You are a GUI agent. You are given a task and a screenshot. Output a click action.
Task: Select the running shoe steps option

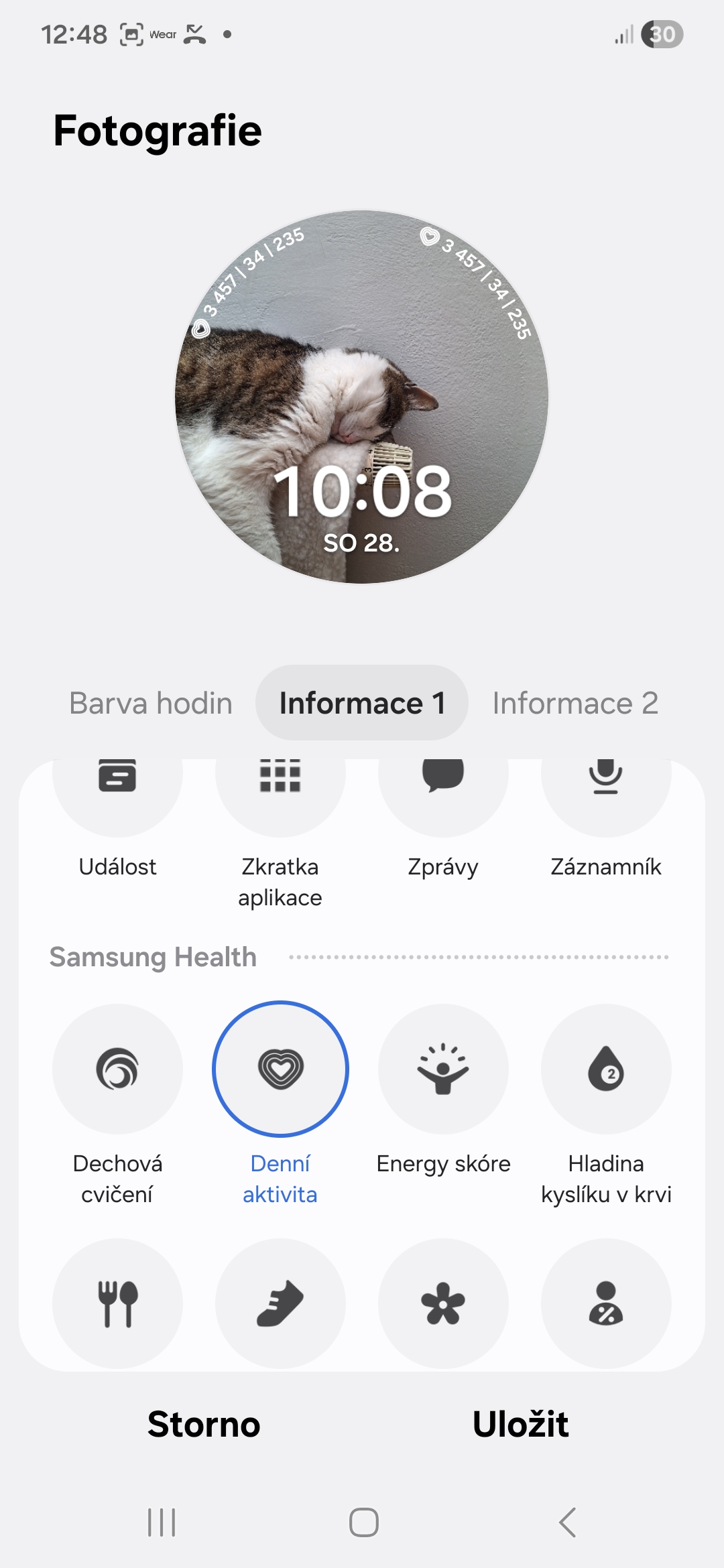pos(280,1303)
